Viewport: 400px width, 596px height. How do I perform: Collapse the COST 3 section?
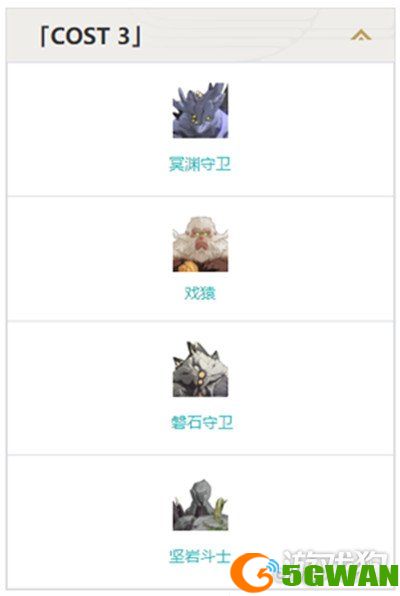pos(360,35)
